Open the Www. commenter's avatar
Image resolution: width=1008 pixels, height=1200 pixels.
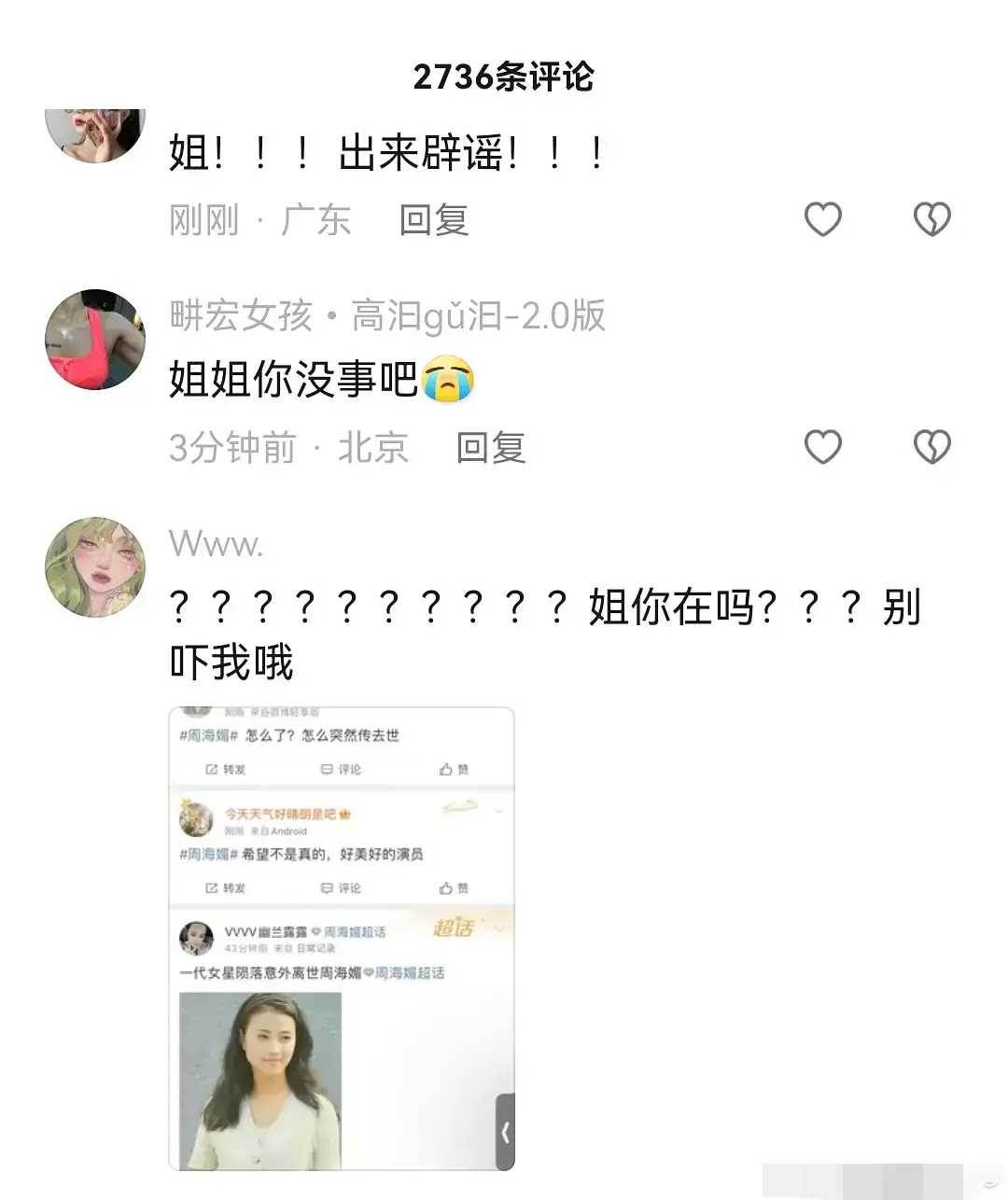[95, 566]
